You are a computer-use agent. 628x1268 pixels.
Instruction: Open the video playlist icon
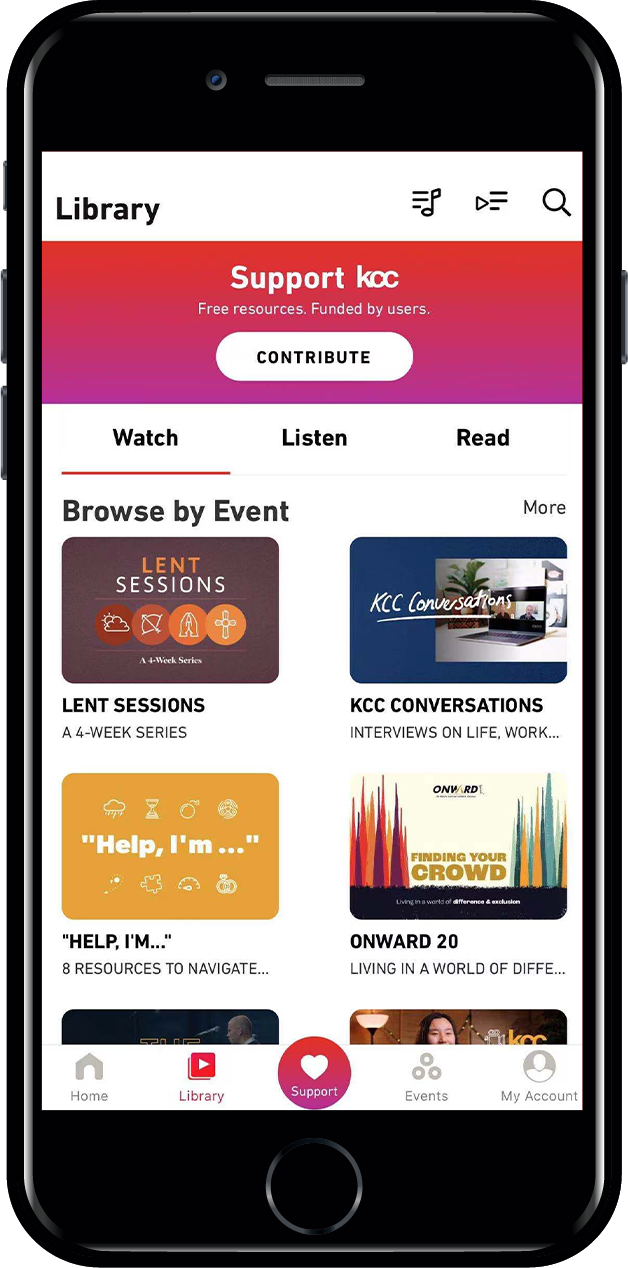pyautogui.click(x=491, y=203)
